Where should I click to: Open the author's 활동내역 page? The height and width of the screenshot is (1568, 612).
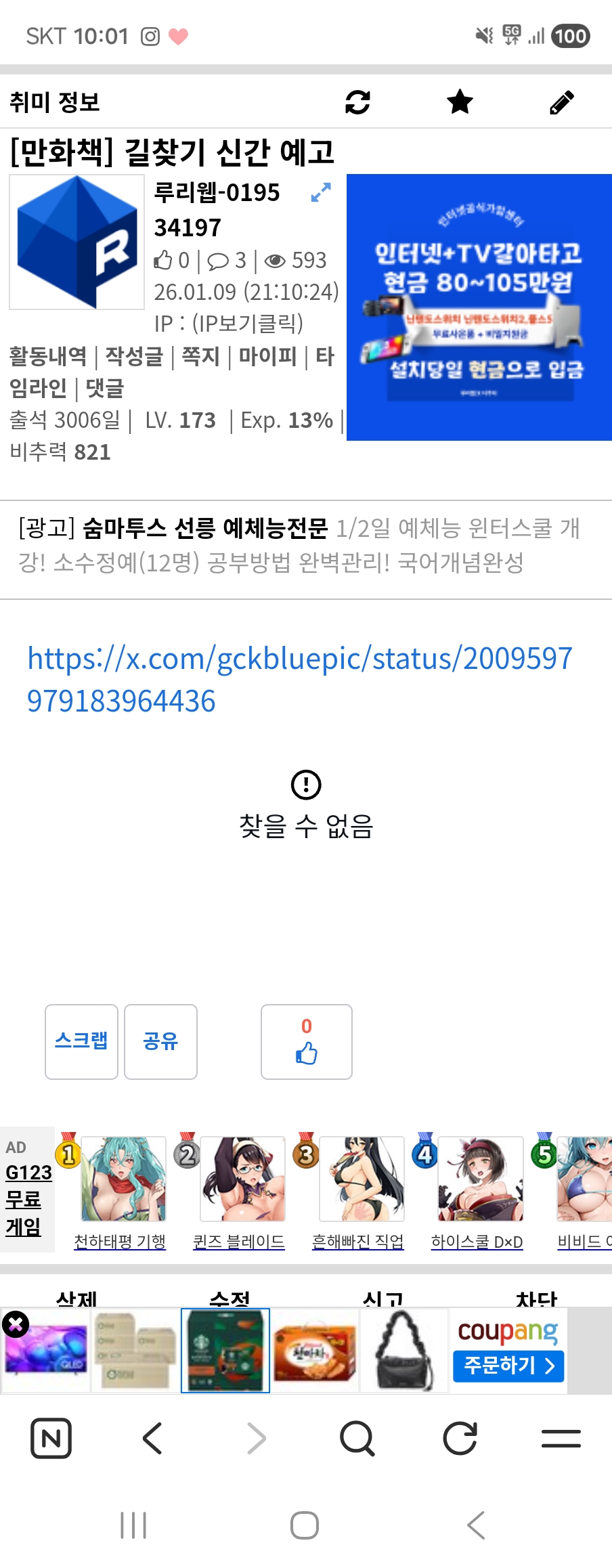point(47,356)
